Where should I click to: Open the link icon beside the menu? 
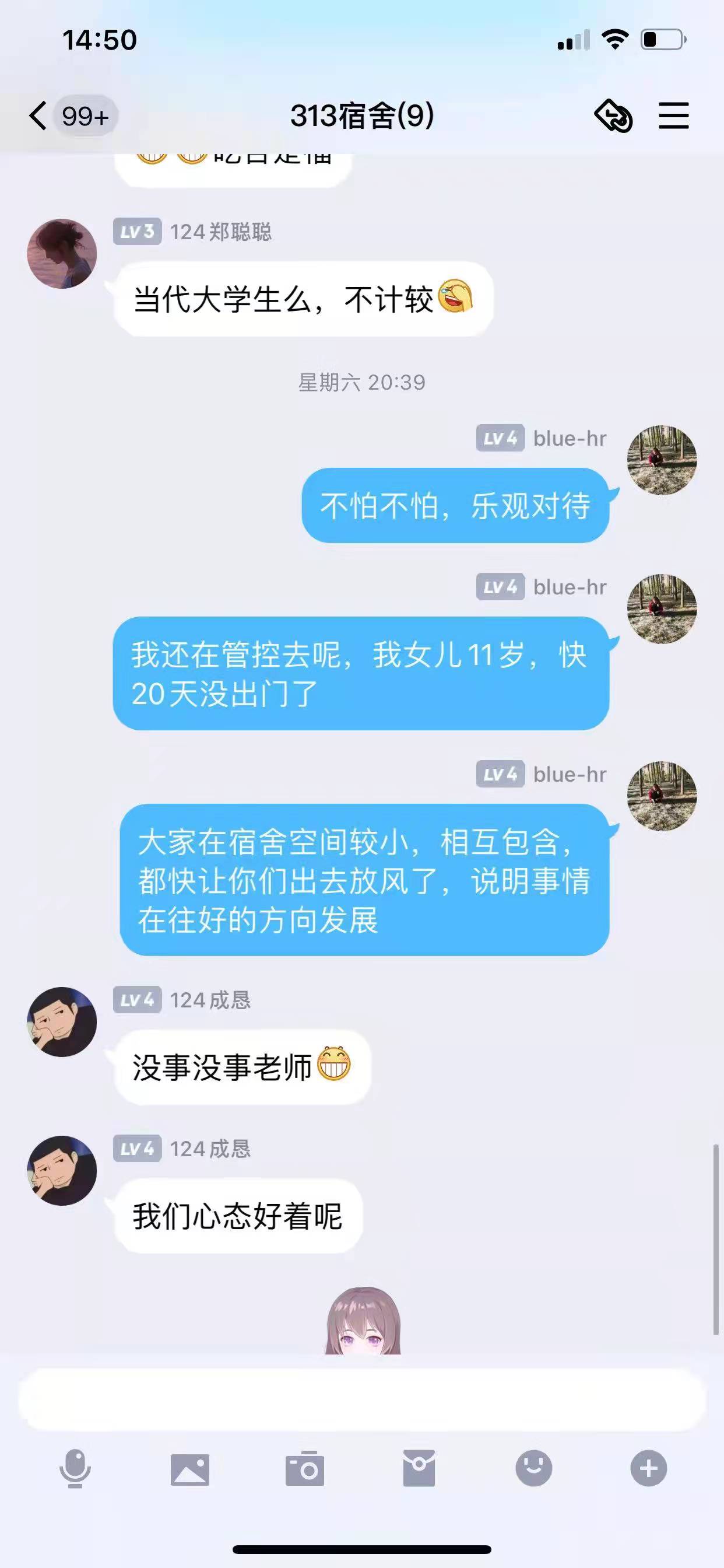click(613, 116)
